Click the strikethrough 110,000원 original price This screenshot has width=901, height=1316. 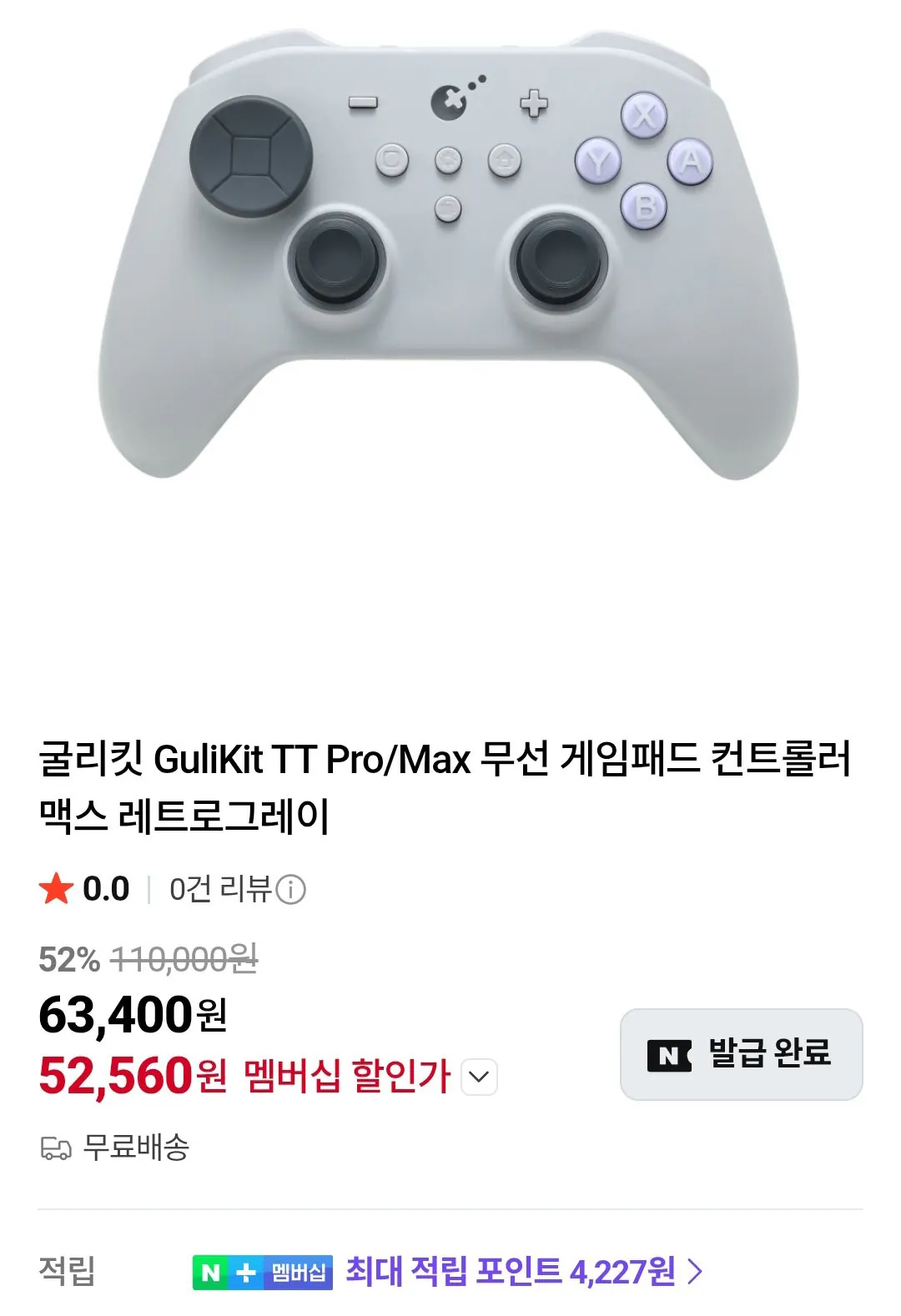pyautogui.click(x=185, y=964)
